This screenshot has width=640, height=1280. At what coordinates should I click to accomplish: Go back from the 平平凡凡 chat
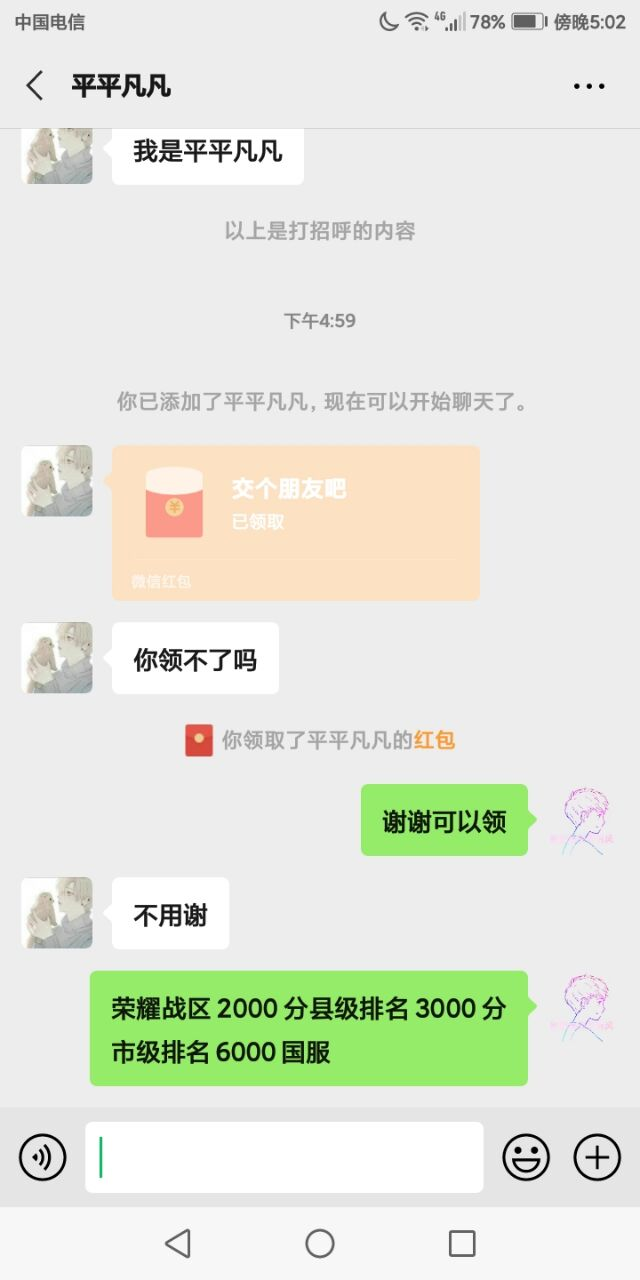click(35, 86)
